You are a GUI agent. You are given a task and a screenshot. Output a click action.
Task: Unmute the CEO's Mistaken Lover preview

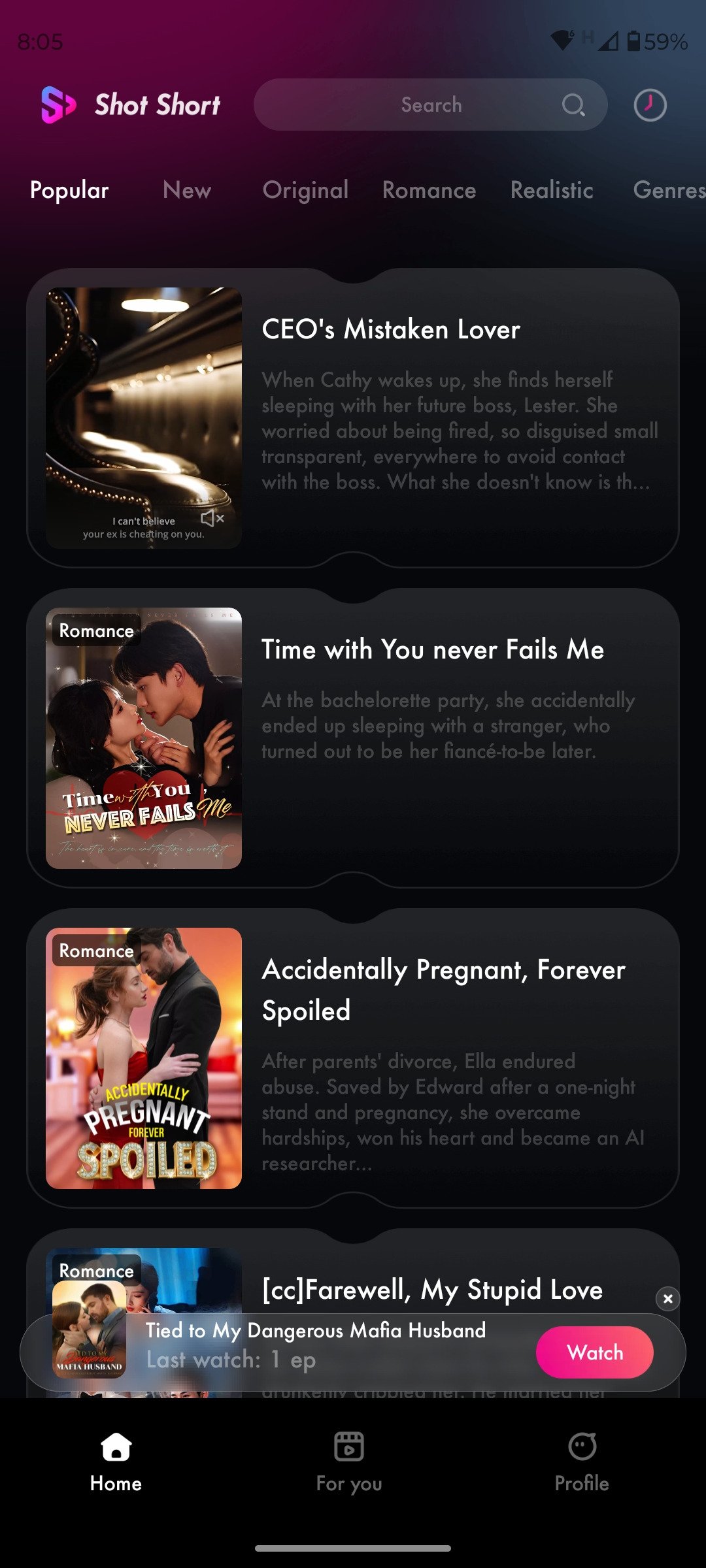(212, 519)
